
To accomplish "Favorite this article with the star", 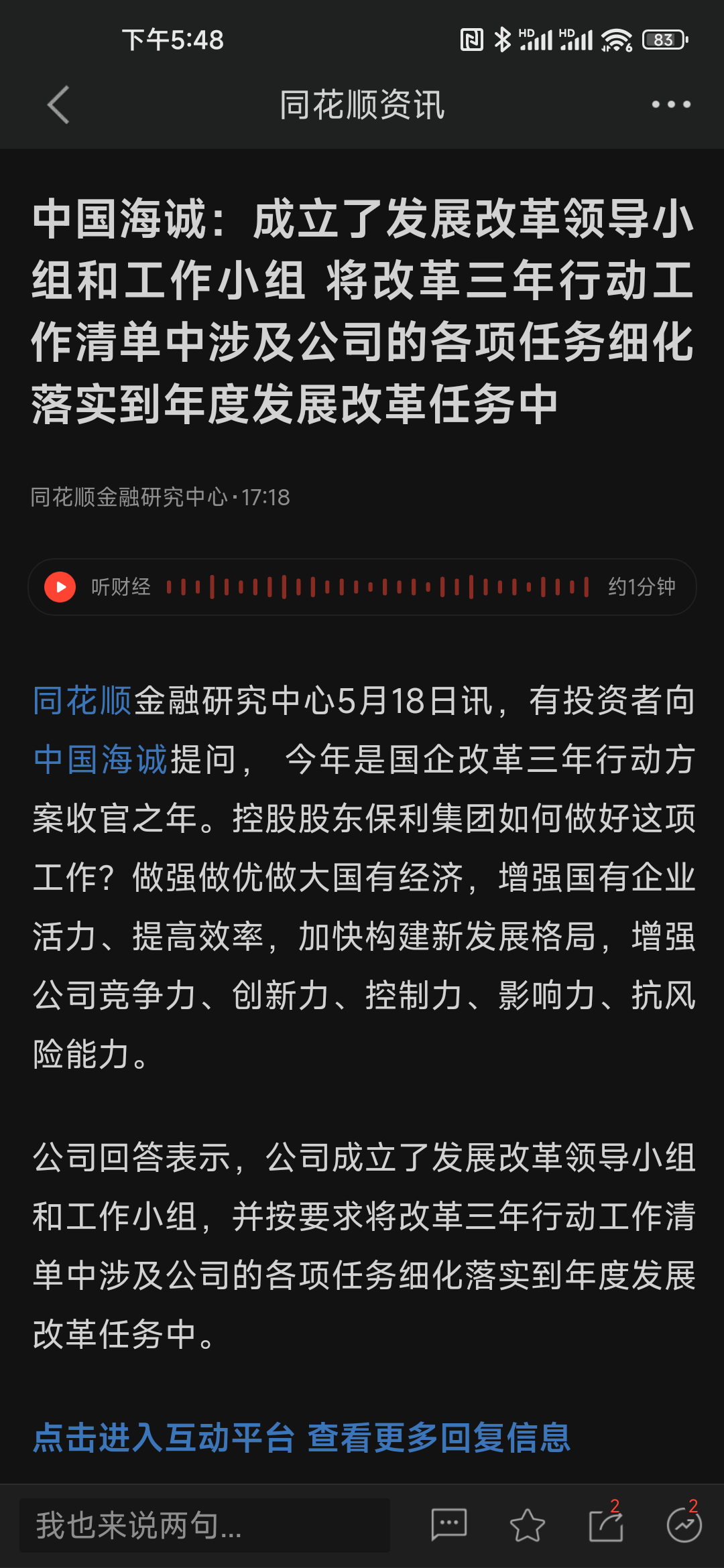I will coord(528,1526).
